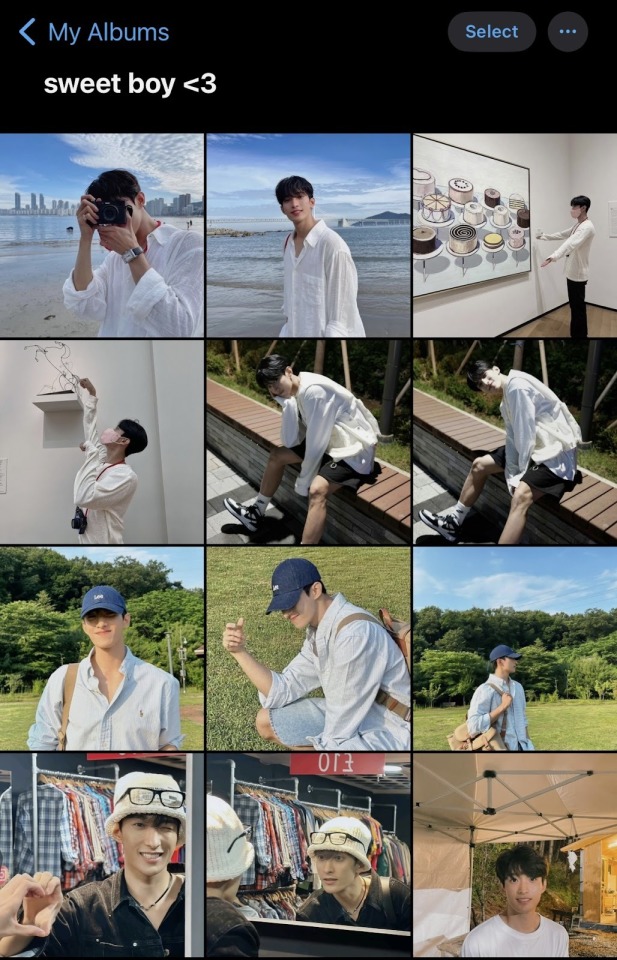The height and width of the screenshot is (960, 617).
Task: Open the three-dot more options menu
Action: 567,32
